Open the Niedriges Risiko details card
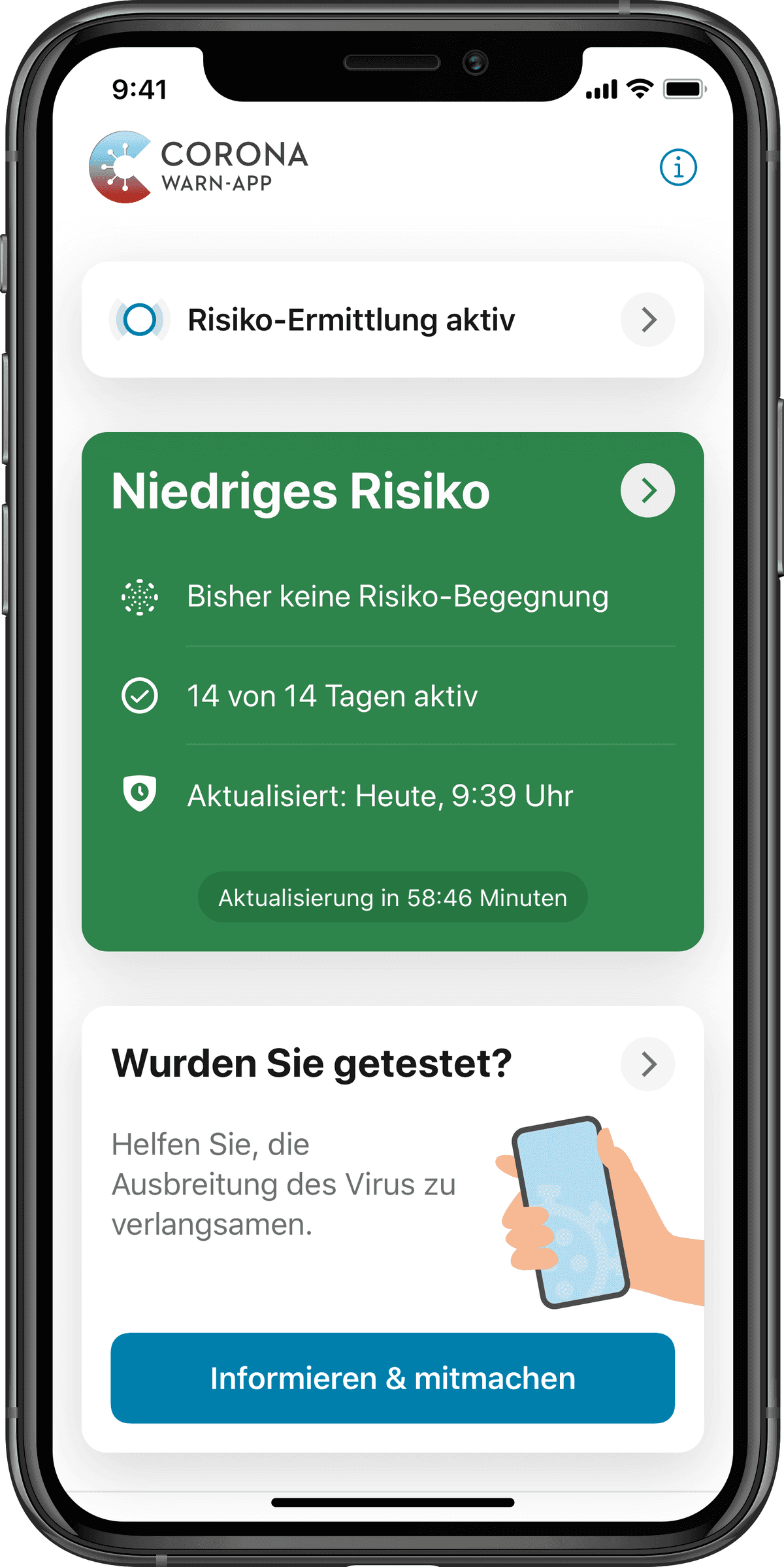 pyautogui.click(x=393, y=691)
